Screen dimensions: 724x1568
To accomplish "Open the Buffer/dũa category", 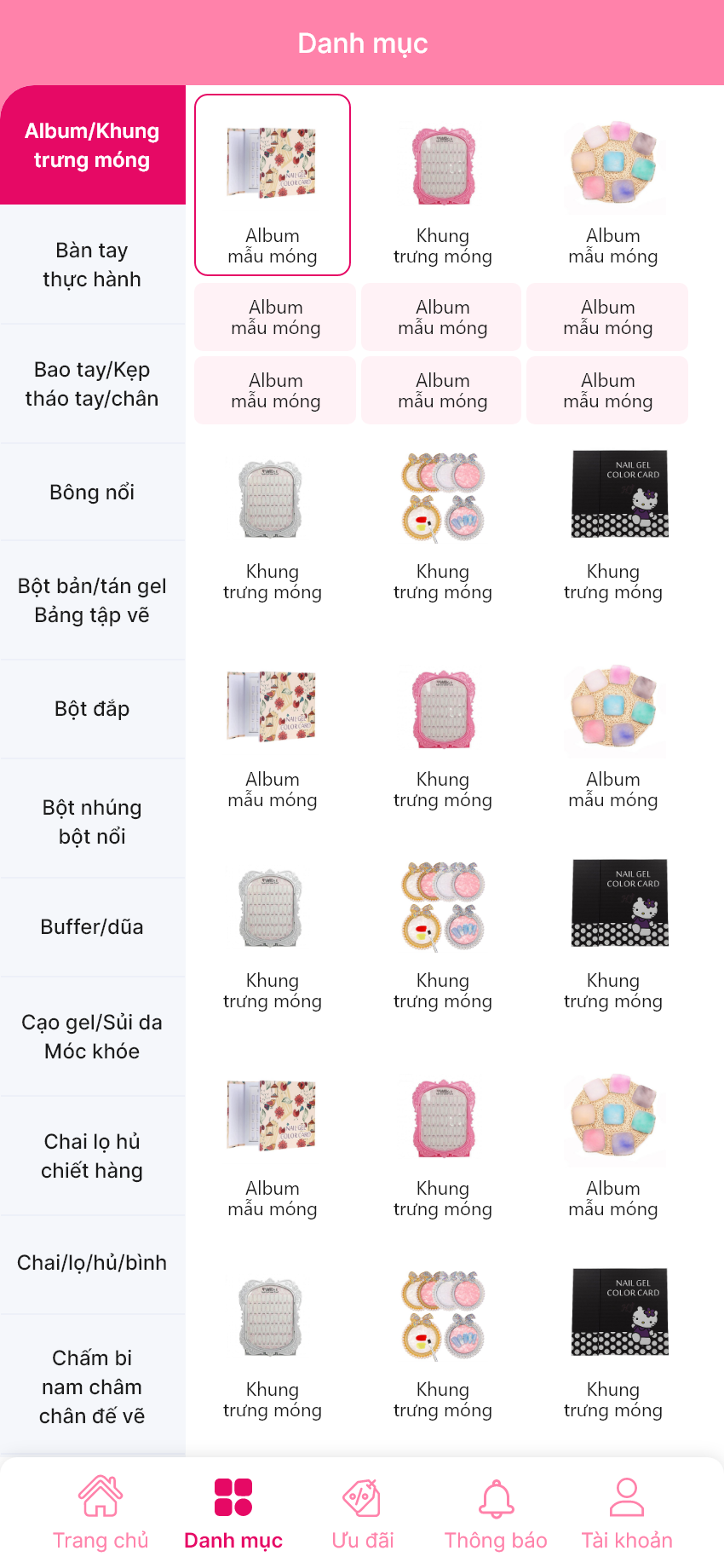I will click(92, 927).
